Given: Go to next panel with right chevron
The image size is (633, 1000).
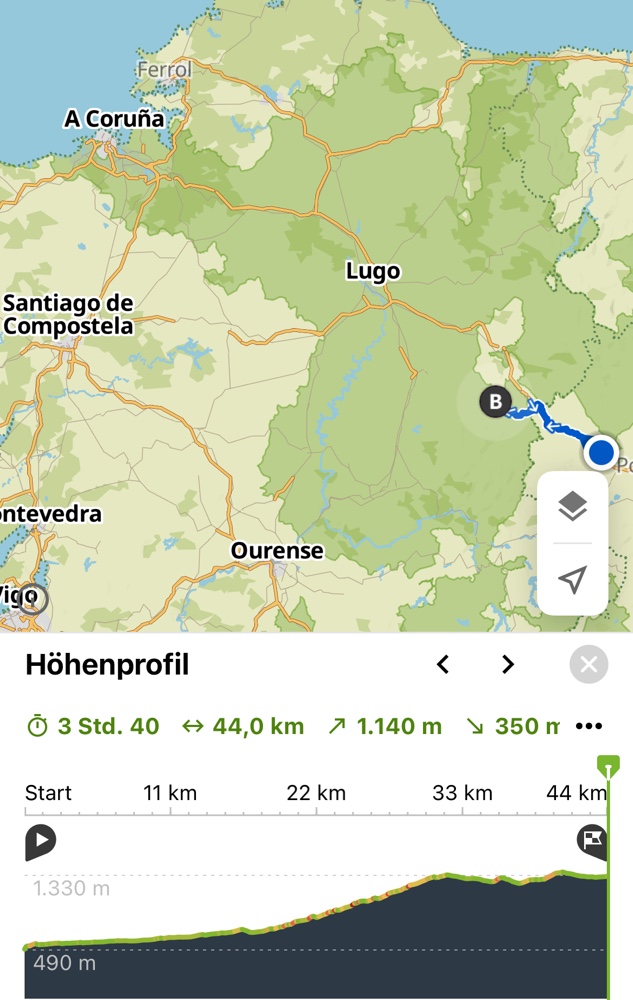Looking at the screenshot, I should 508,664.
